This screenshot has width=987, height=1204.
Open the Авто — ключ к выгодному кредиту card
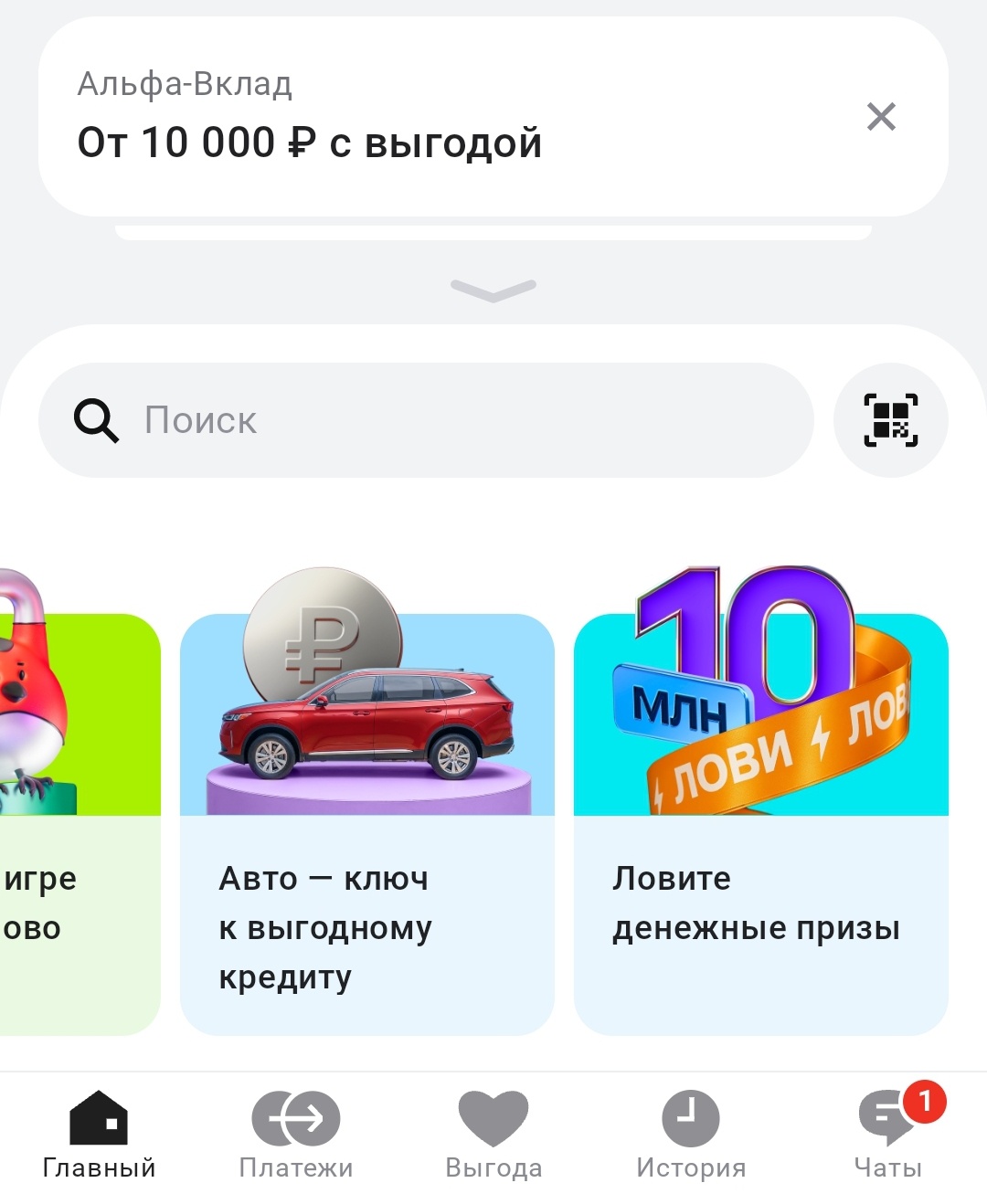pyautogui.click(x=366, y=822)
